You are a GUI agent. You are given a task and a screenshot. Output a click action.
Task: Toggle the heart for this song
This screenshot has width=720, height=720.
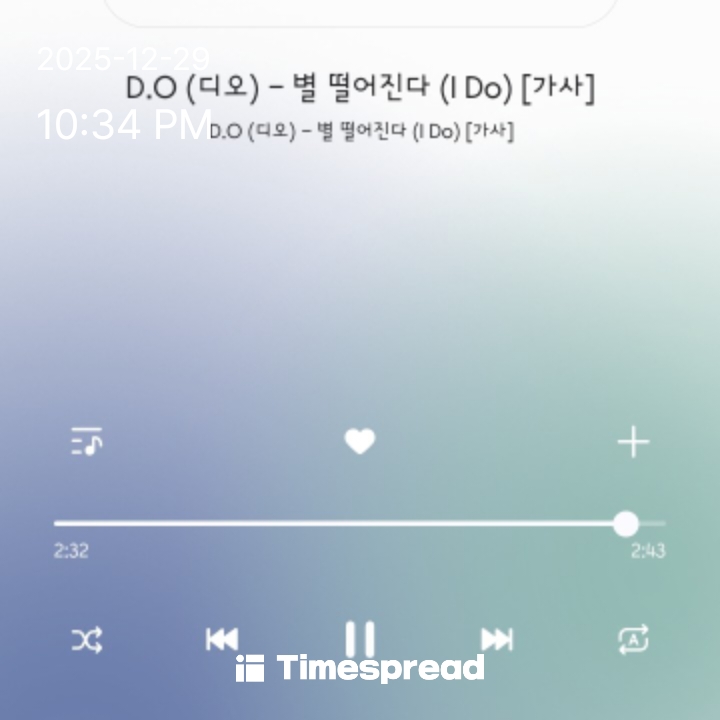click(360, 441)
